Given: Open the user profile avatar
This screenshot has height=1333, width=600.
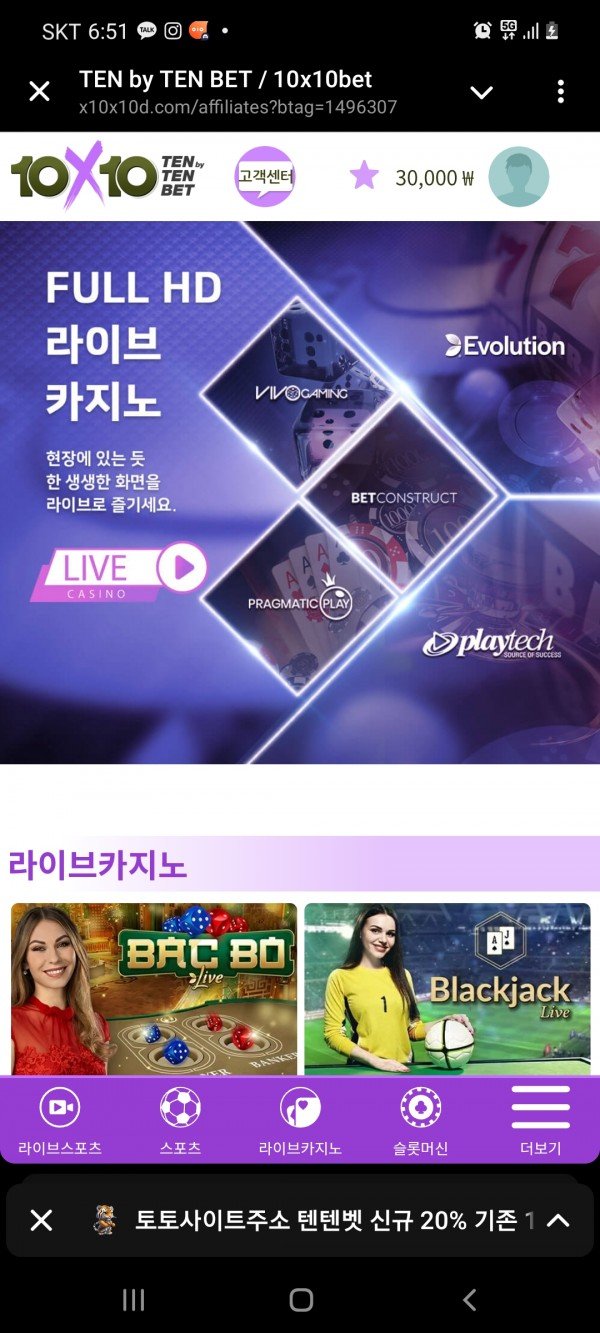Looking at the screenshot, I should point(518,177).
